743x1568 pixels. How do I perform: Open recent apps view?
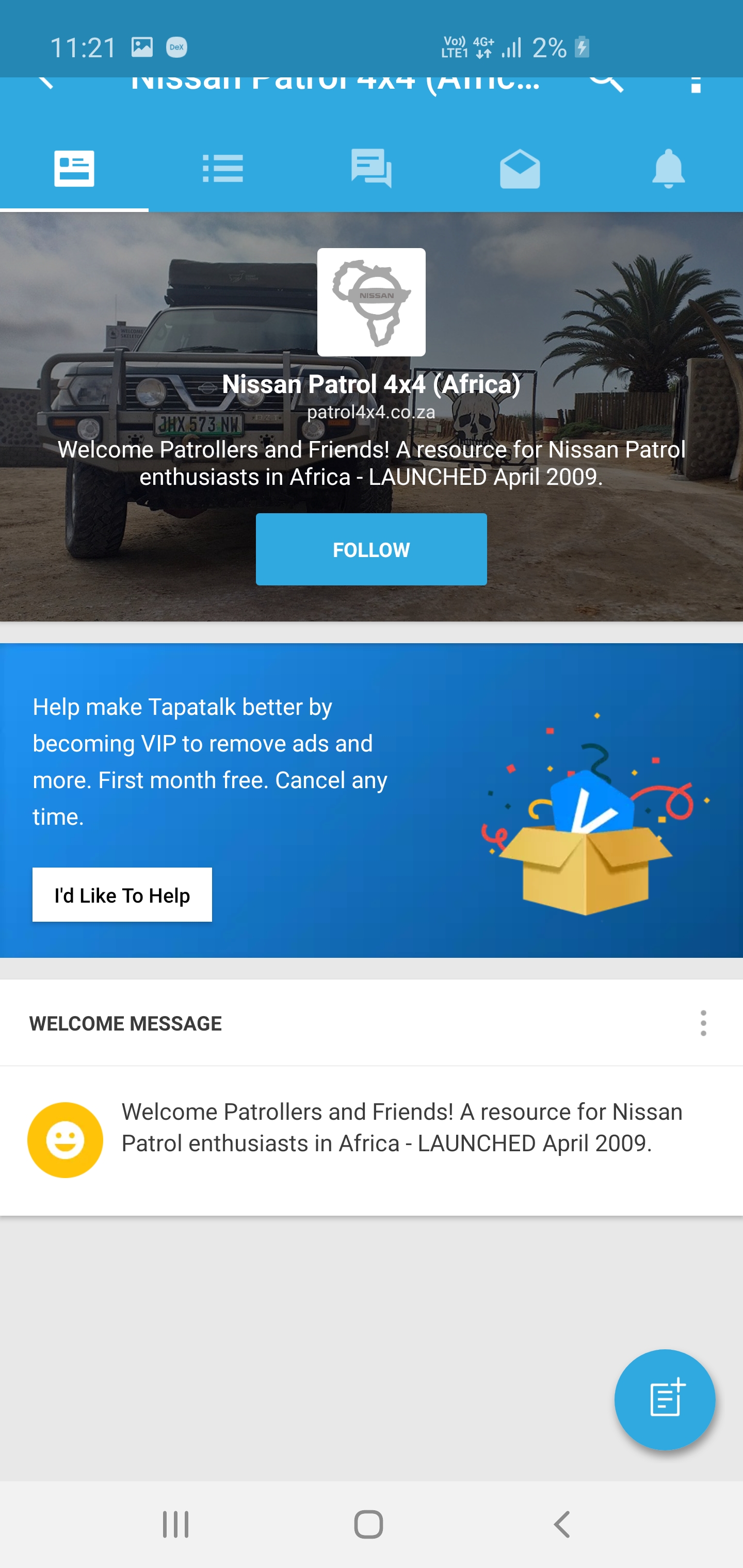175,1525
